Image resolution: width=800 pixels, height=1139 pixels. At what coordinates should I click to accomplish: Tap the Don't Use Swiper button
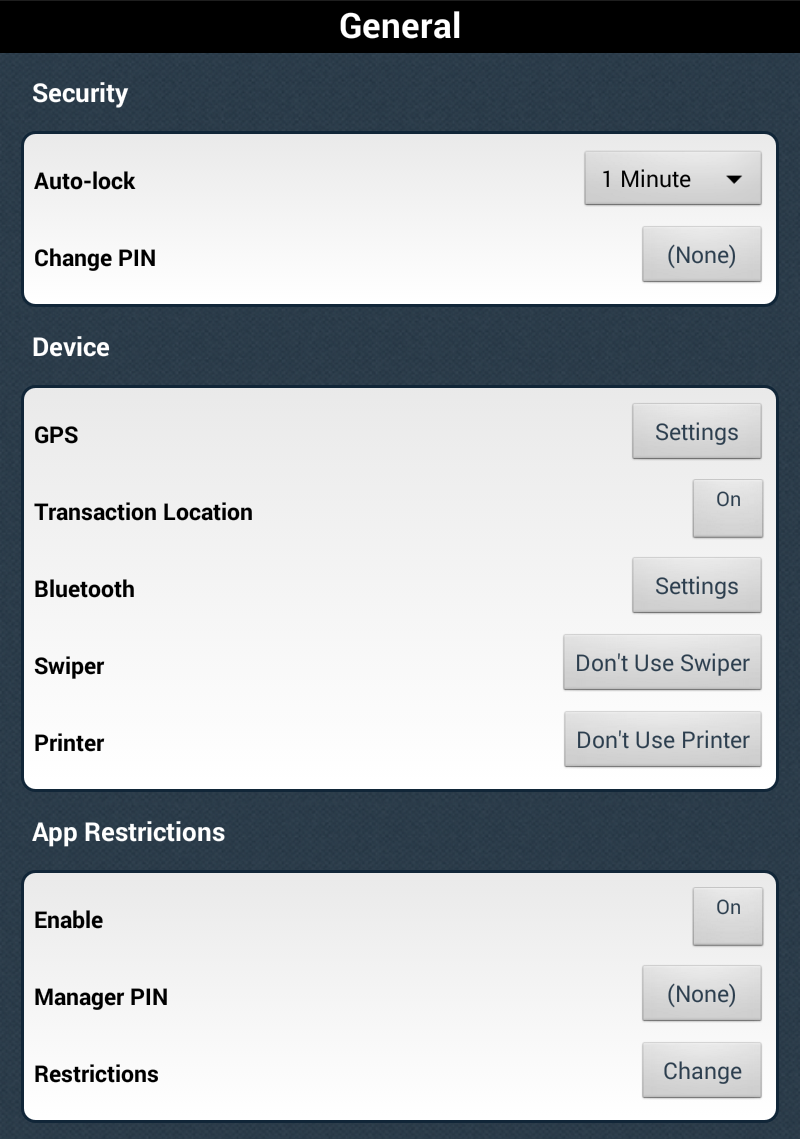click(x=662, y=663)
